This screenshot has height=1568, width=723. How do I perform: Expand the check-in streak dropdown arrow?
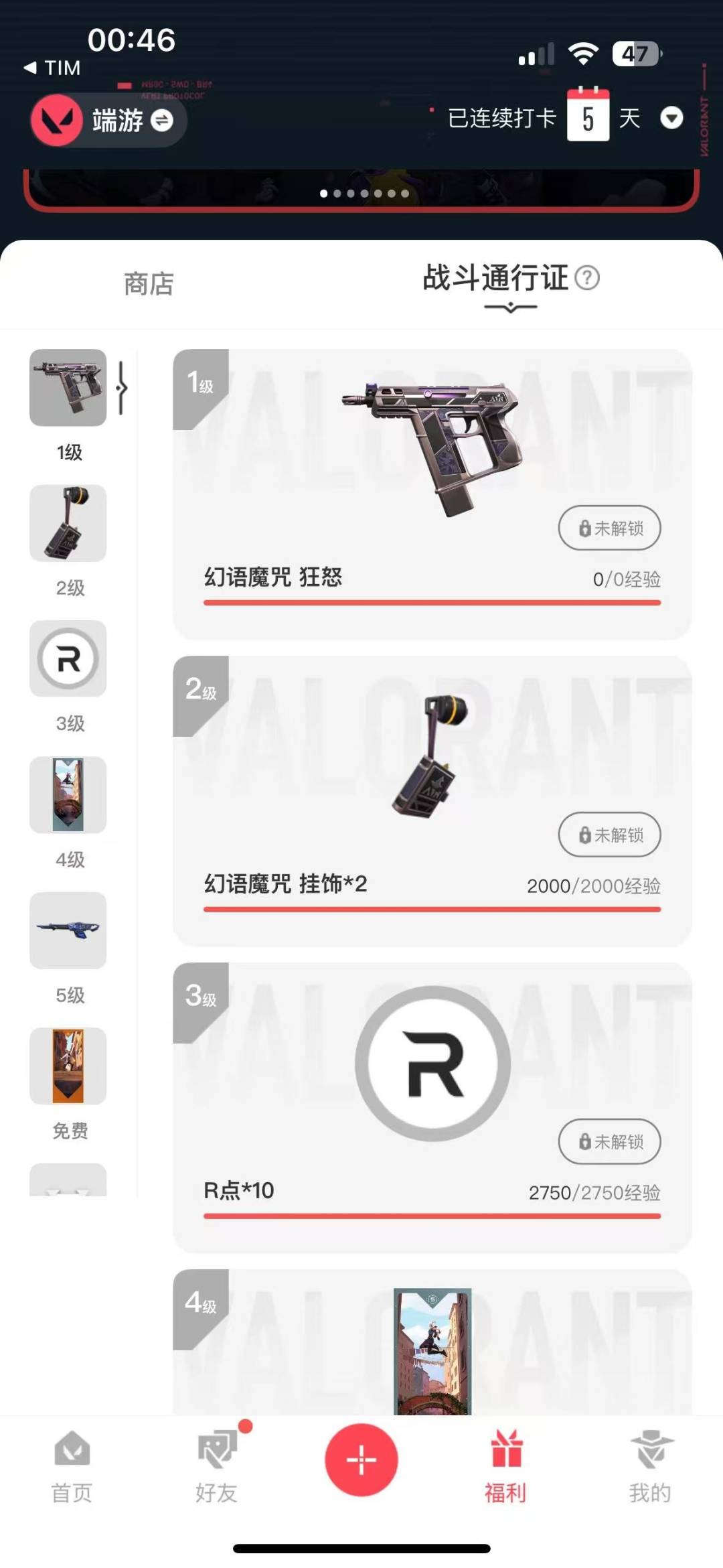click(x=671, y=119)
